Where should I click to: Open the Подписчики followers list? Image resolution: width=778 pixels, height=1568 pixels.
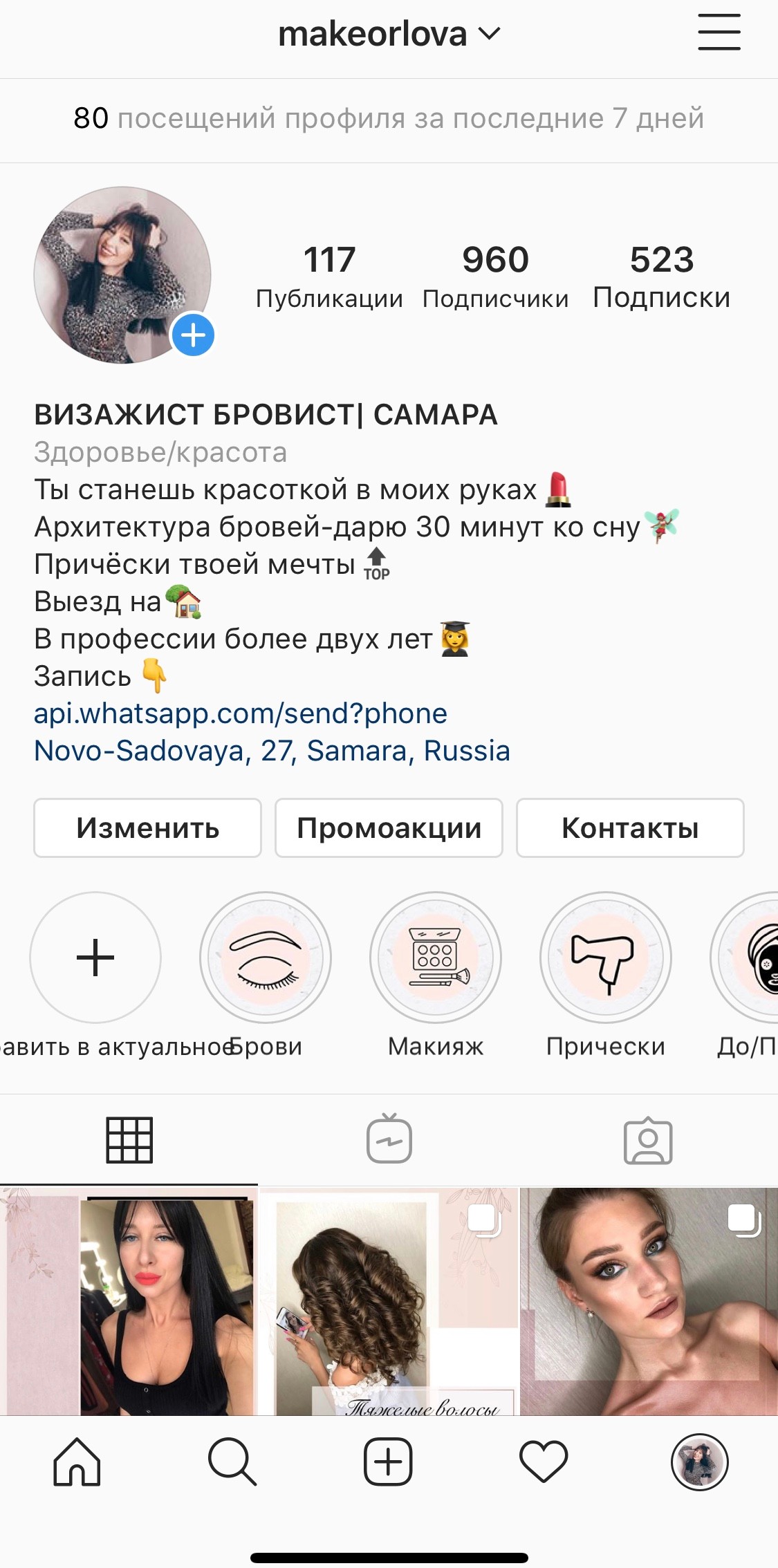495,276
